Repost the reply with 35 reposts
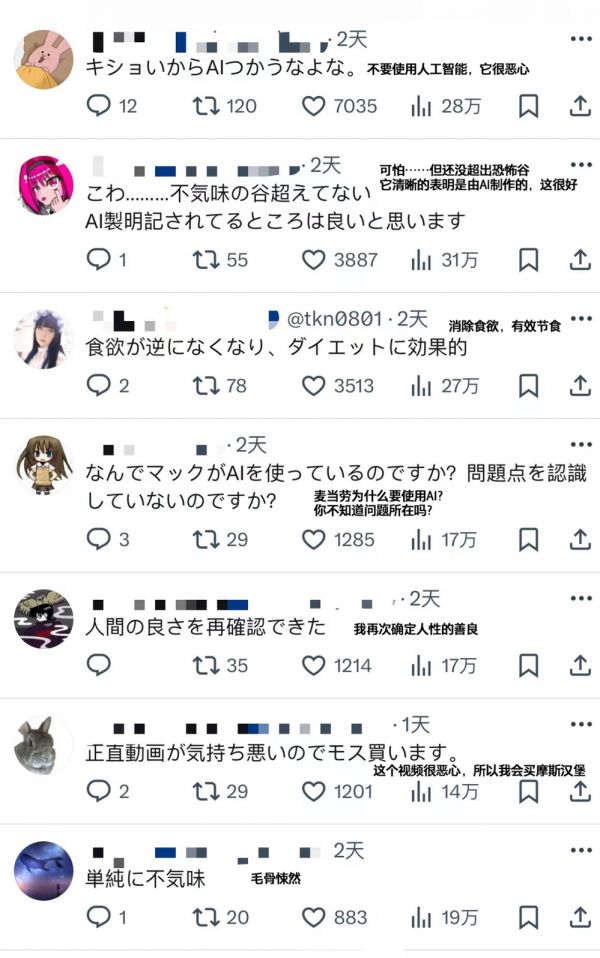The image size is (600, 958). (206, 665)
